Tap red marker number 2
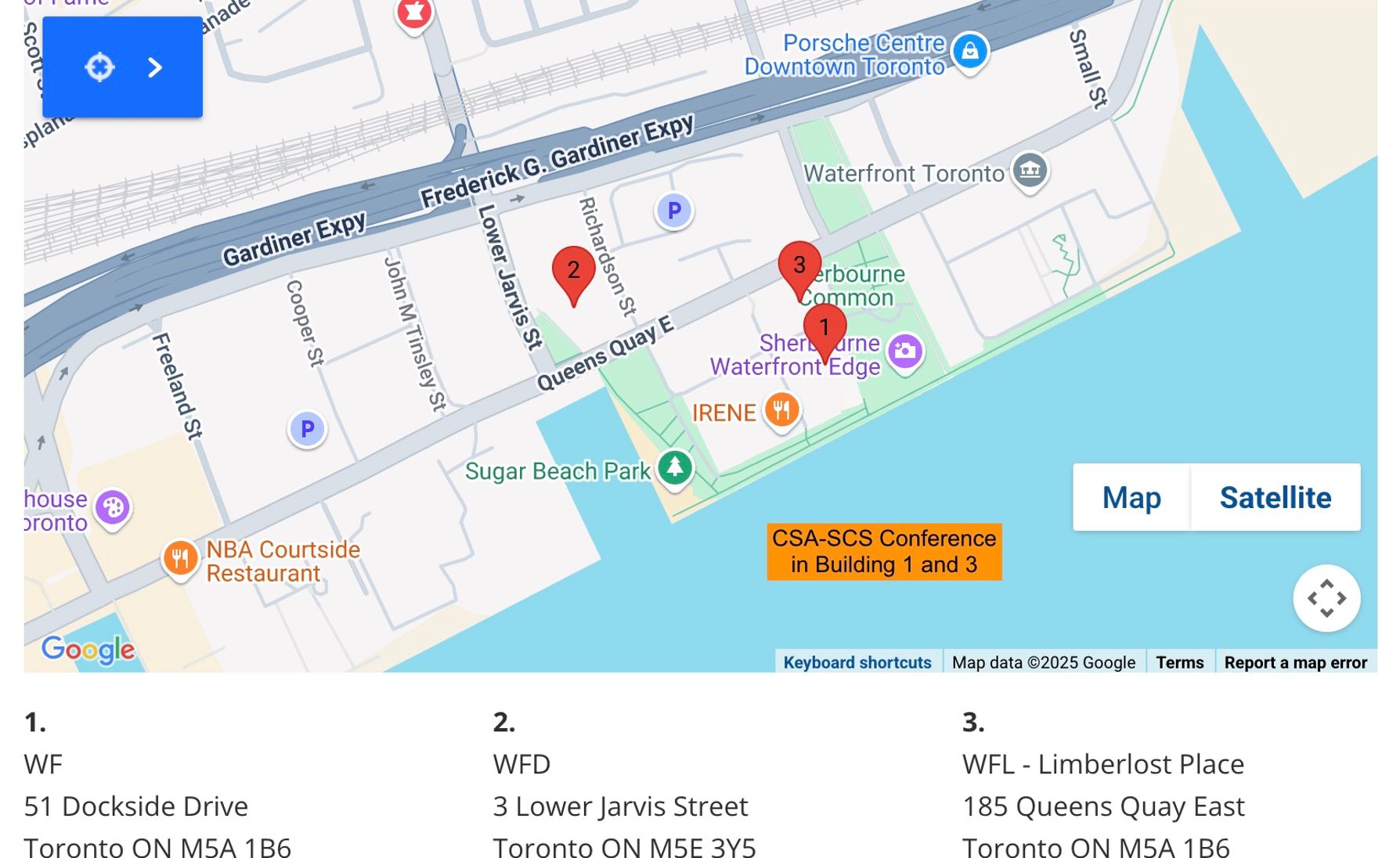 coord(573,271)
